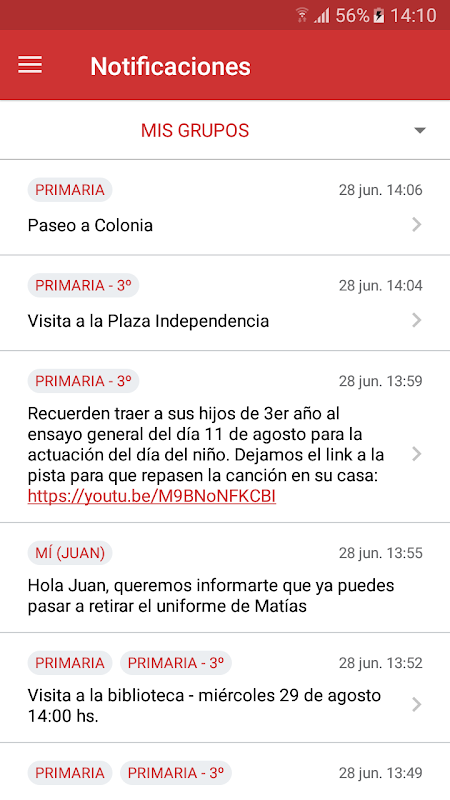The image size is (450, 800).
Task: Open the youtu.be link for the song
Action: point(152,496)
